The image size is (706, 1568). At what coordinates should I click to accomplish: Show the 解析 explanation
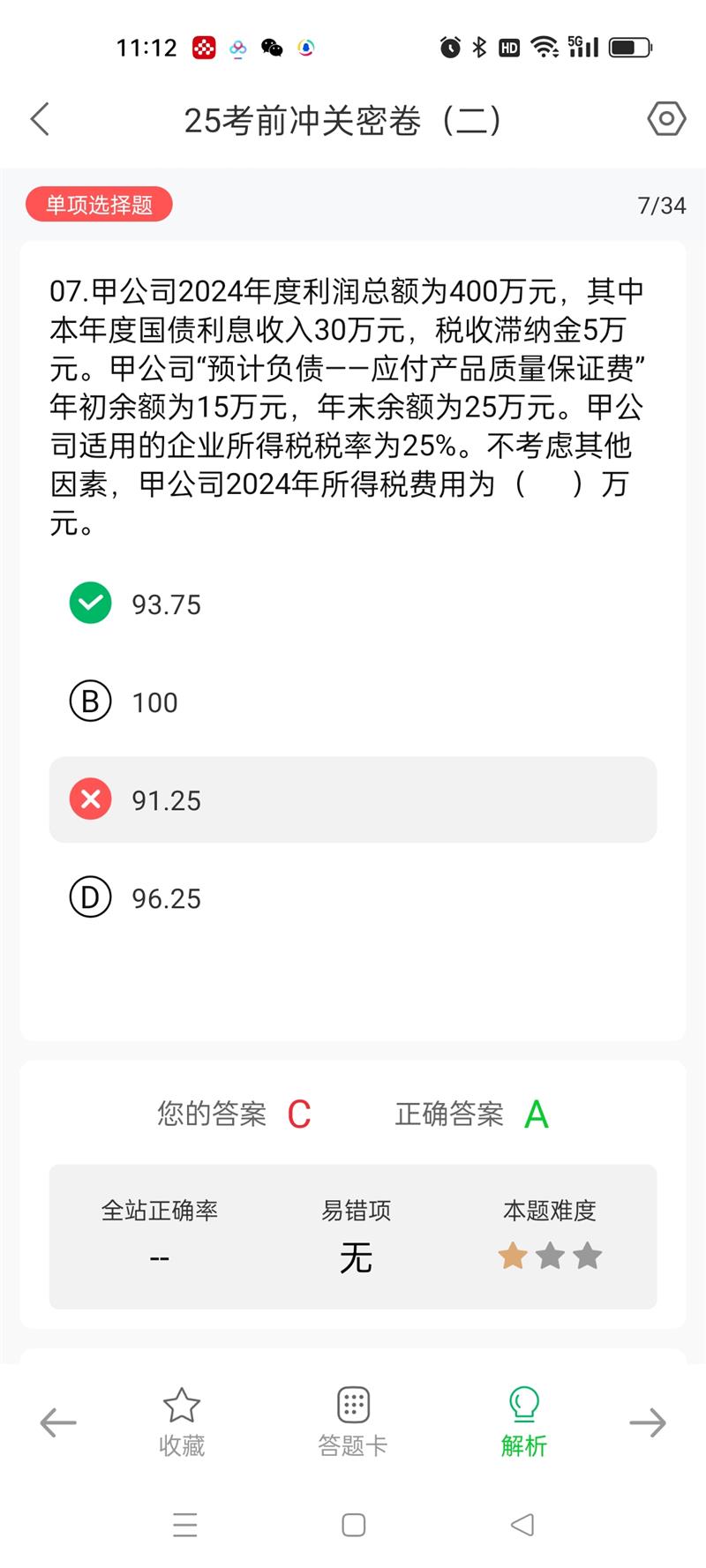point(524,1422)
